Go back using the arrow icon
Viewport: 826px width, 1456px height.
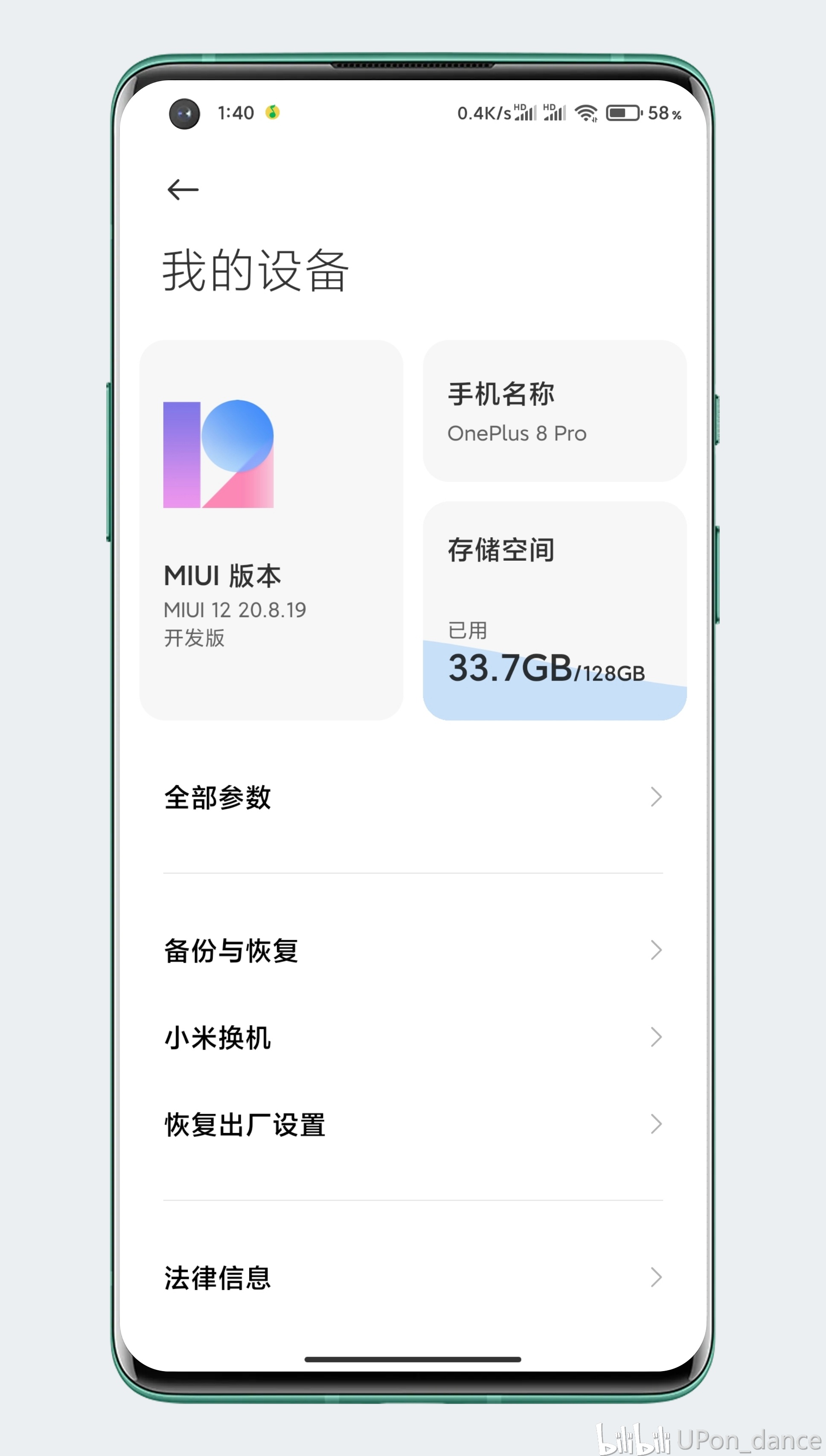[183, 189]
